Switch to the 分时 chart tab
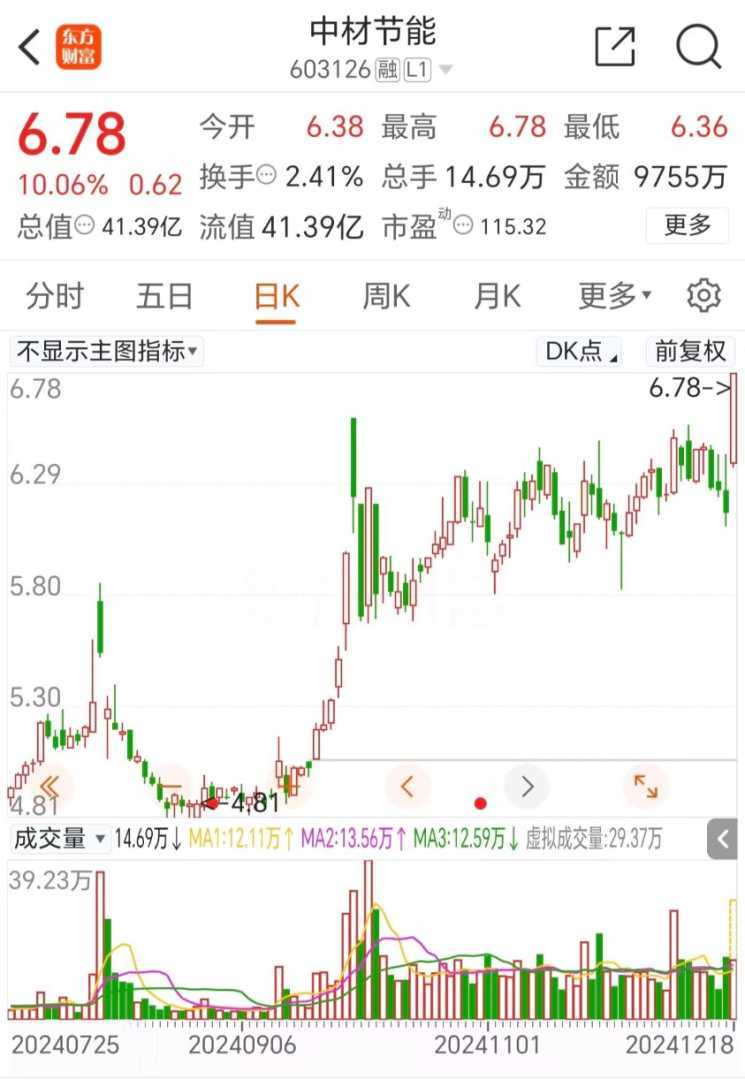Screen dimensions: 745x1080 click(55, 296)
